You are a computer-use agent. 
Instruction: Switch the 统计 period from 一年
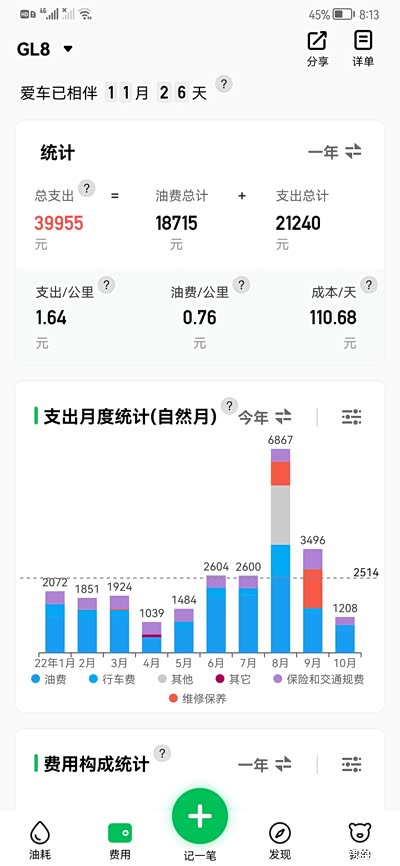335,152
